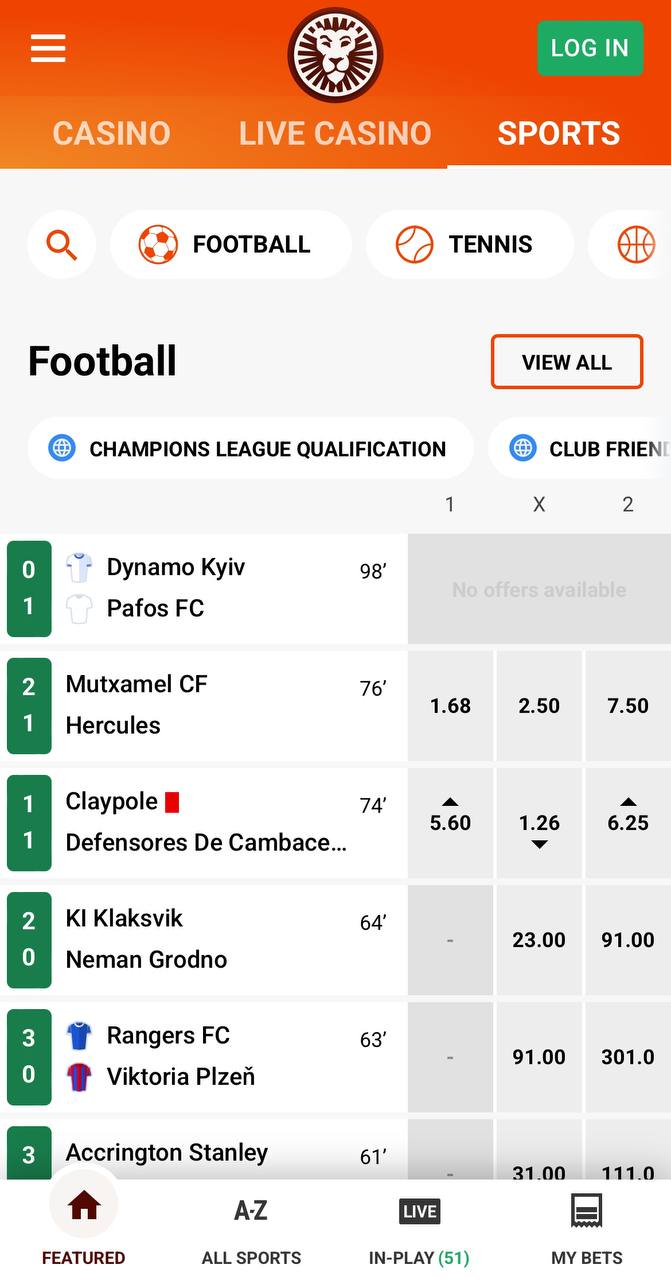Tap the Log In button
The width and height of the screenshot is (671, 1280).
(x=590, y=48)
